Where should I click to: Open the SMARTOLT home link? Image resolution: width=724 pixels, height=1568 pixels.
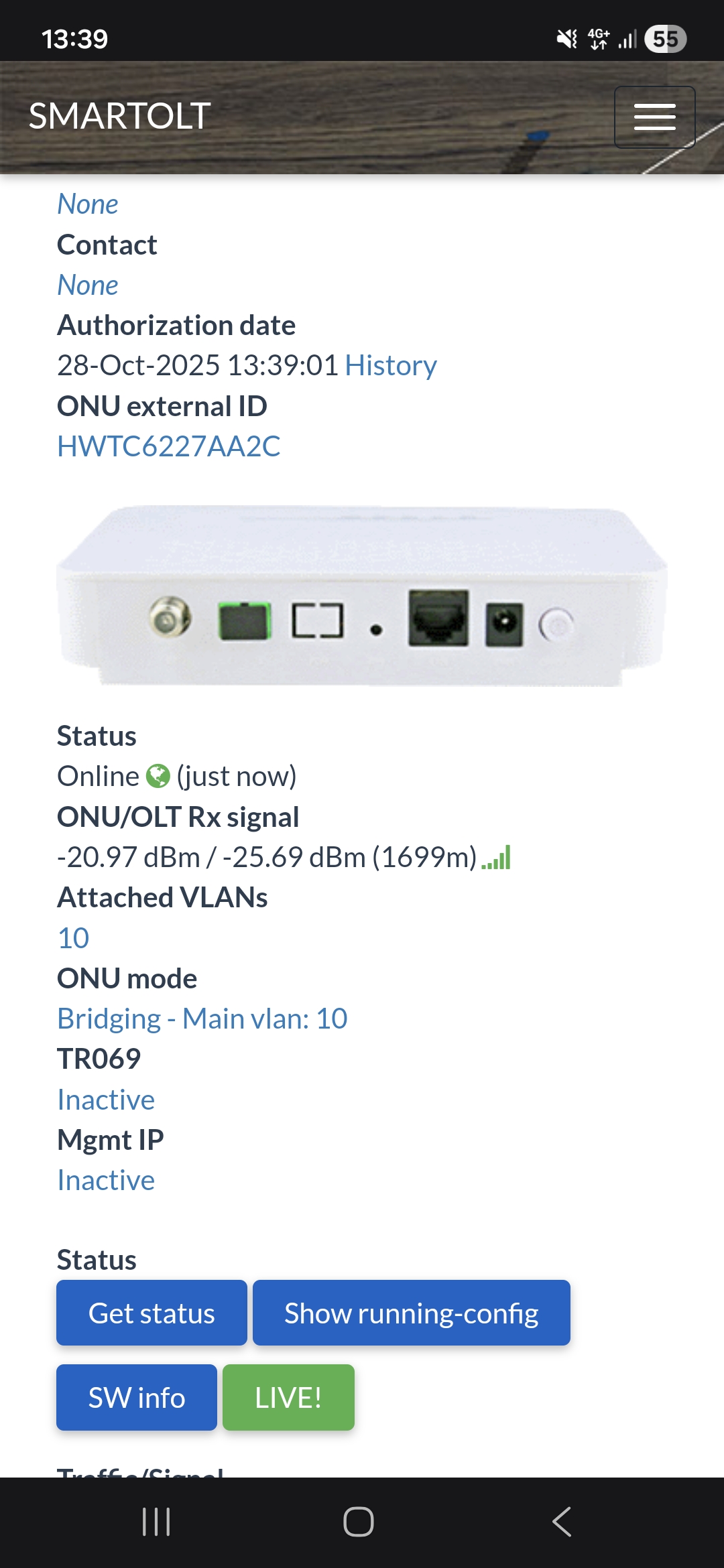(120, 116)
